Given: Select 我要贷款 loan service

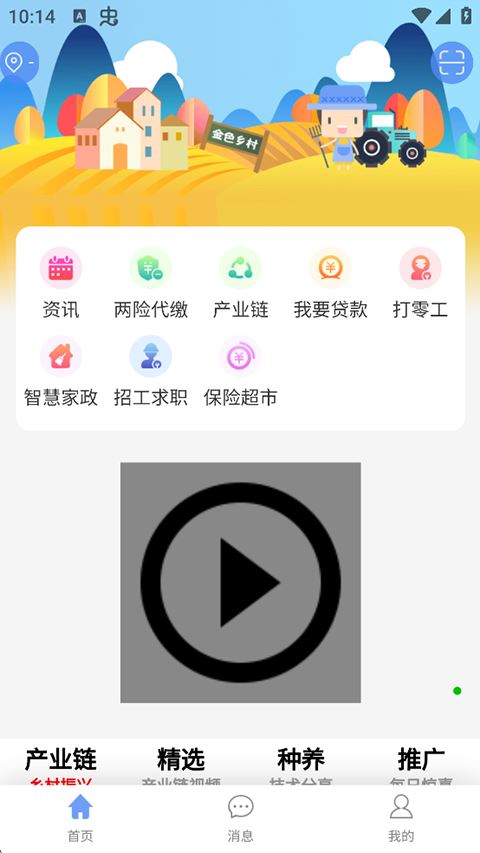Looking at the screenshot, I should [330, 283].
